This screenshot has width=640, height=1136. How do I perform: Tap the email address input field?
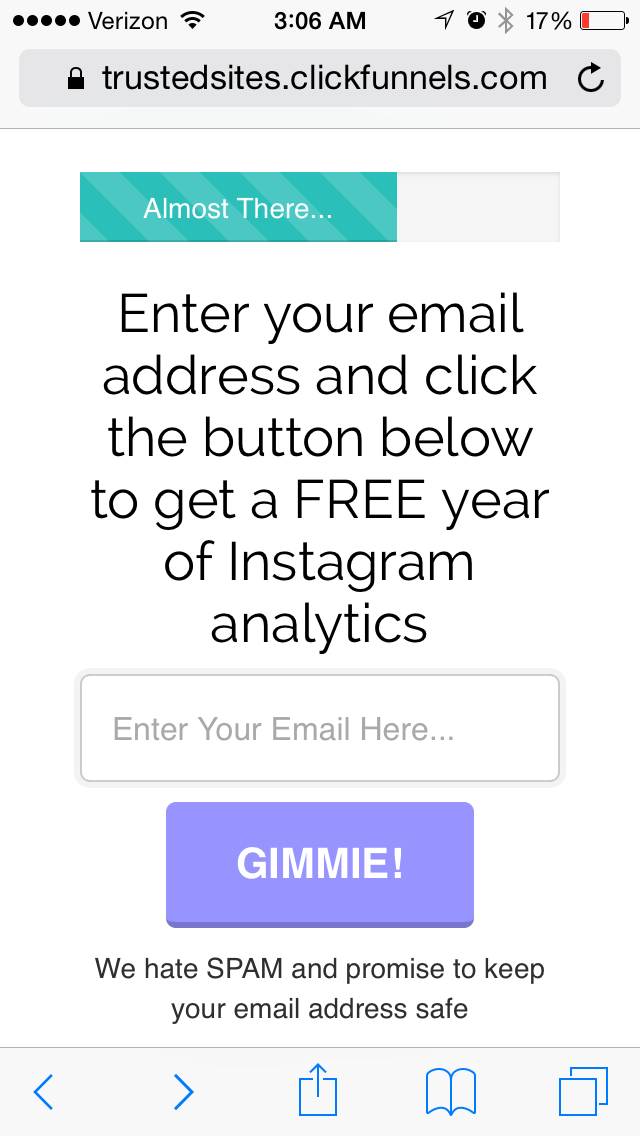click(x=319, y=728)
